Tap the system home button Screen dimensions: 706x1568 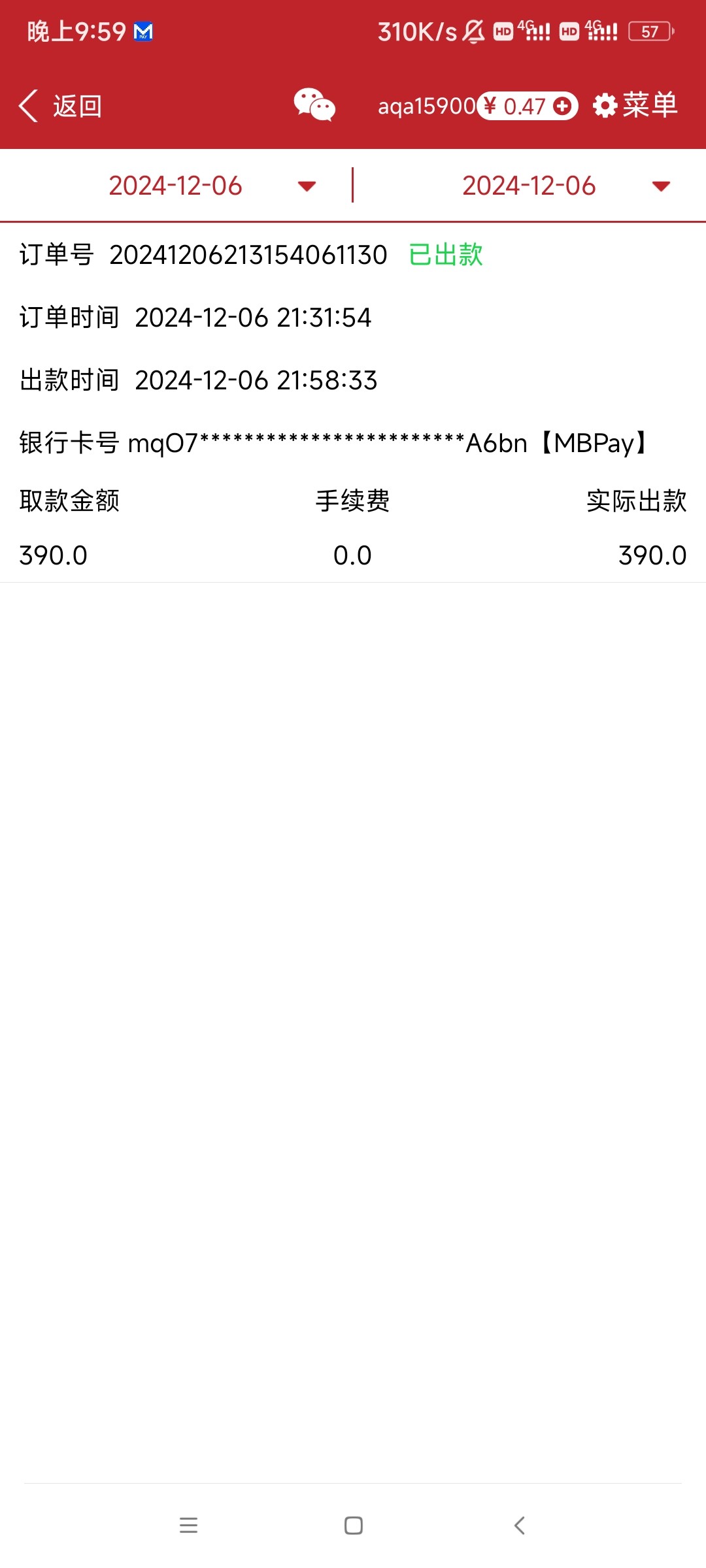pyautogui.click(x=354, y=1526)
